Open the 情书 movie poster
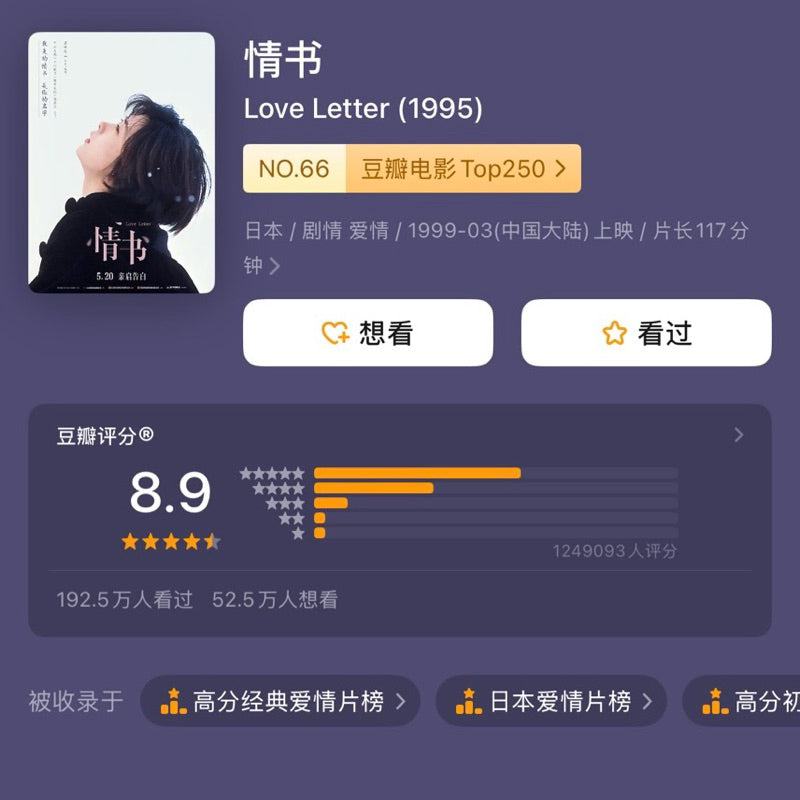Screen dimensions: 800x800 pyautogui.click(x=121, y=163)
